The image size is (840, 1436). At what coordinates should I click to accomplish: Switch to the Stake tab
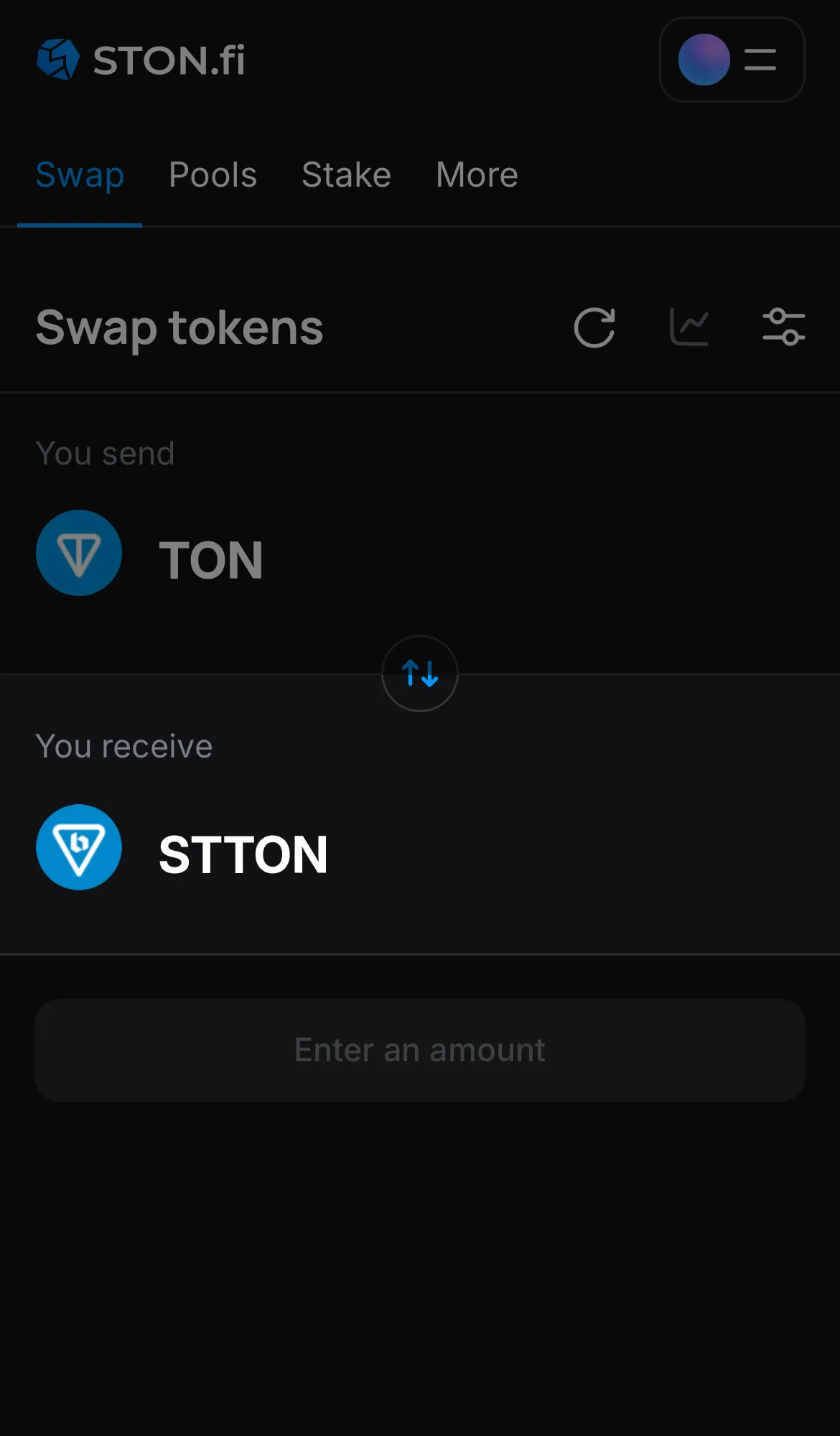346,174
